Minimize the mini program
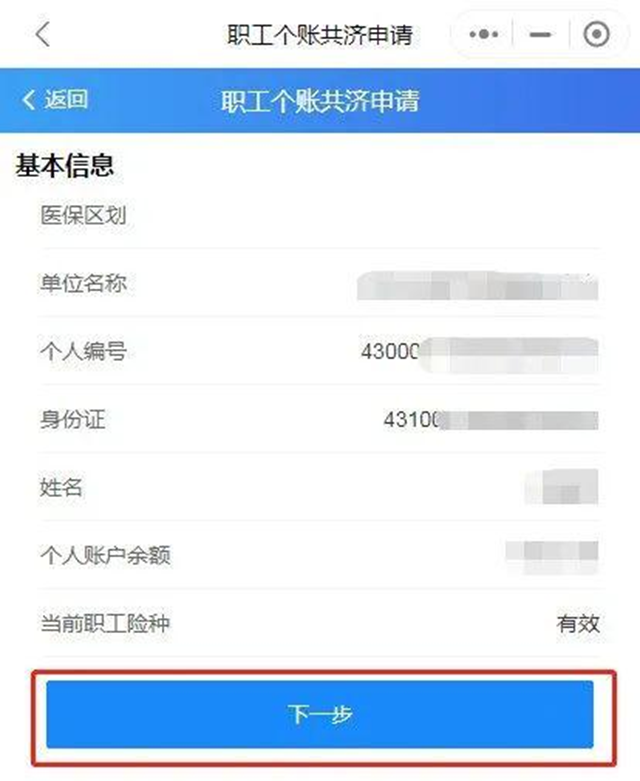The height and width of the screenshot is (781, 640). [x=541, y=34]
